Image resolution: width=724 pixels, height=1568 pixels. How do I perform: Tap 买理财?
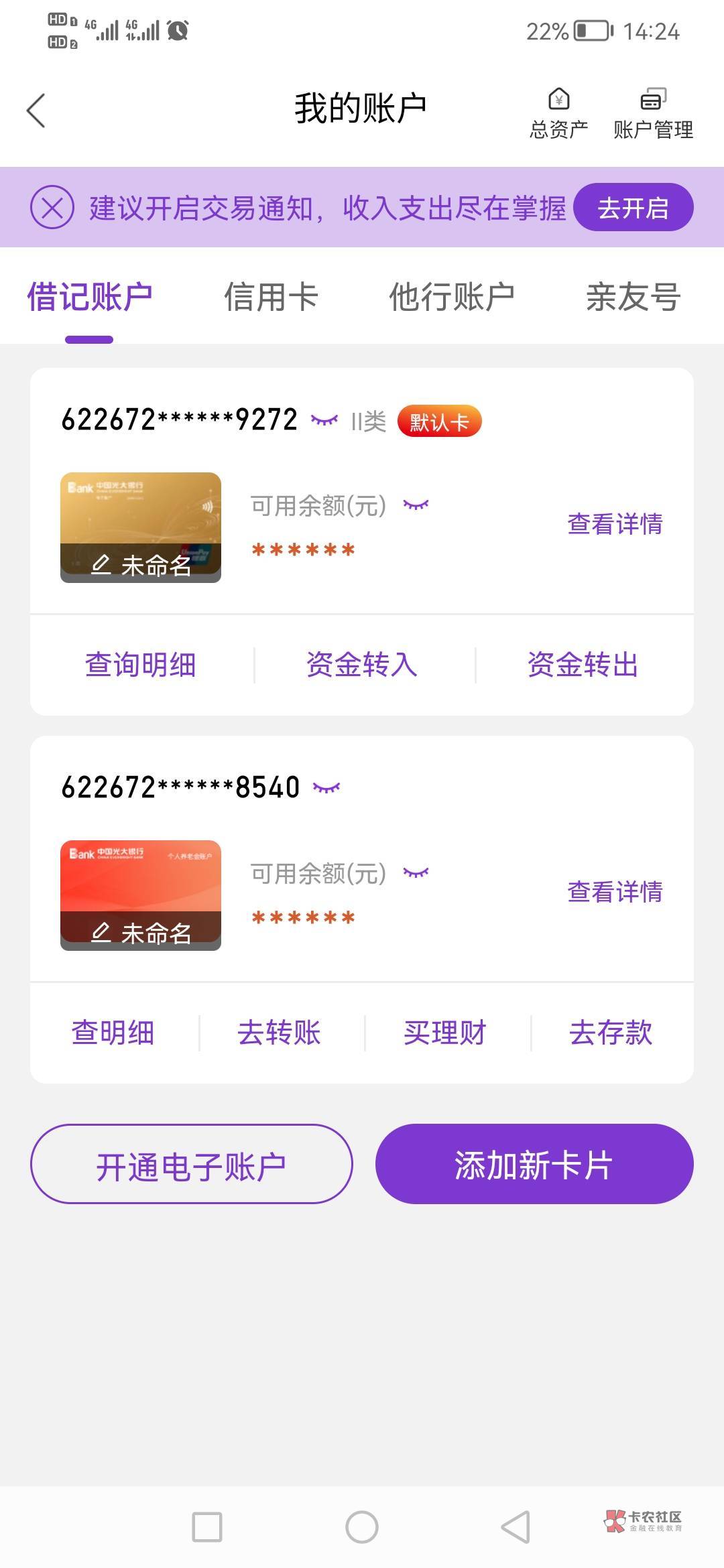(445, 1033)
